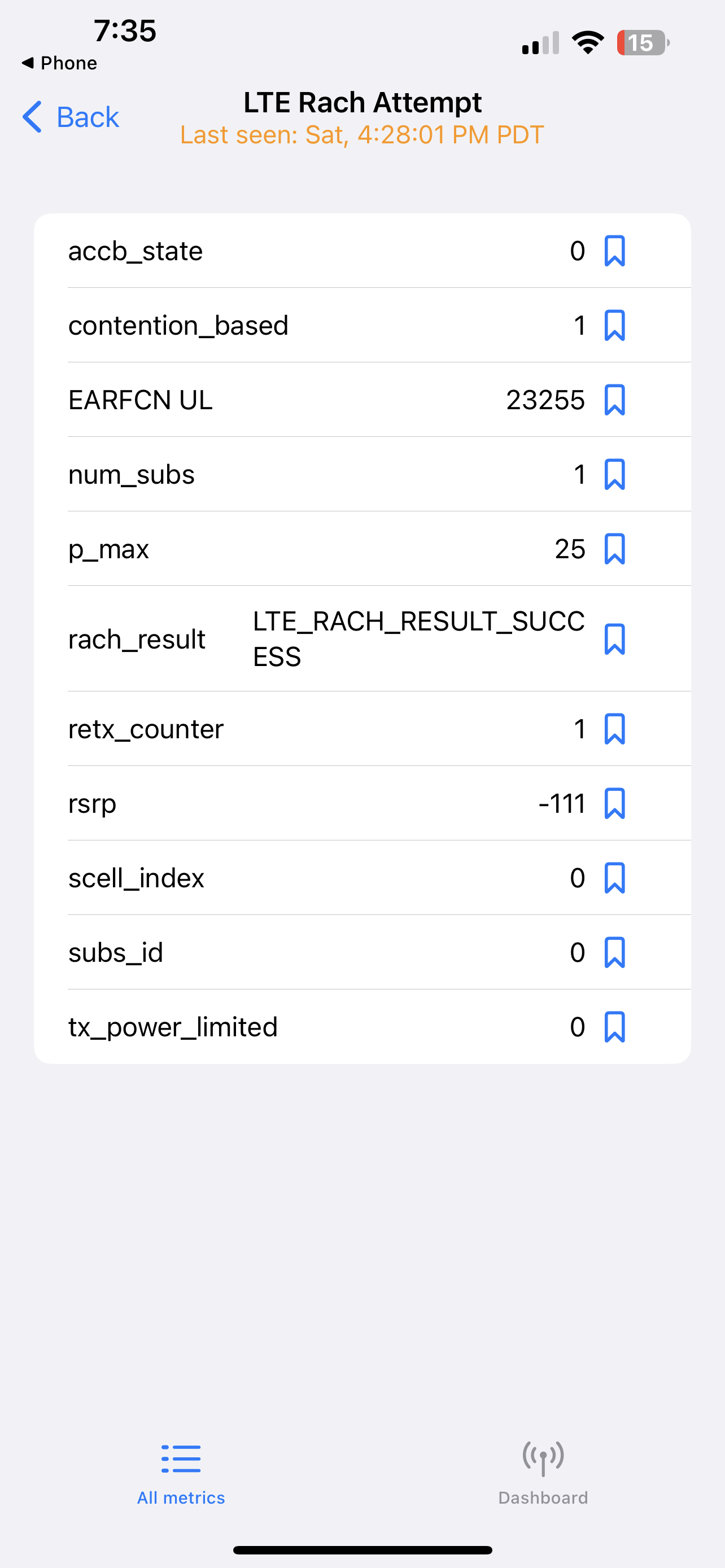The image size is (725, 1568).
Task: Bookmark the num_subs metric
Action: (614, 474)
